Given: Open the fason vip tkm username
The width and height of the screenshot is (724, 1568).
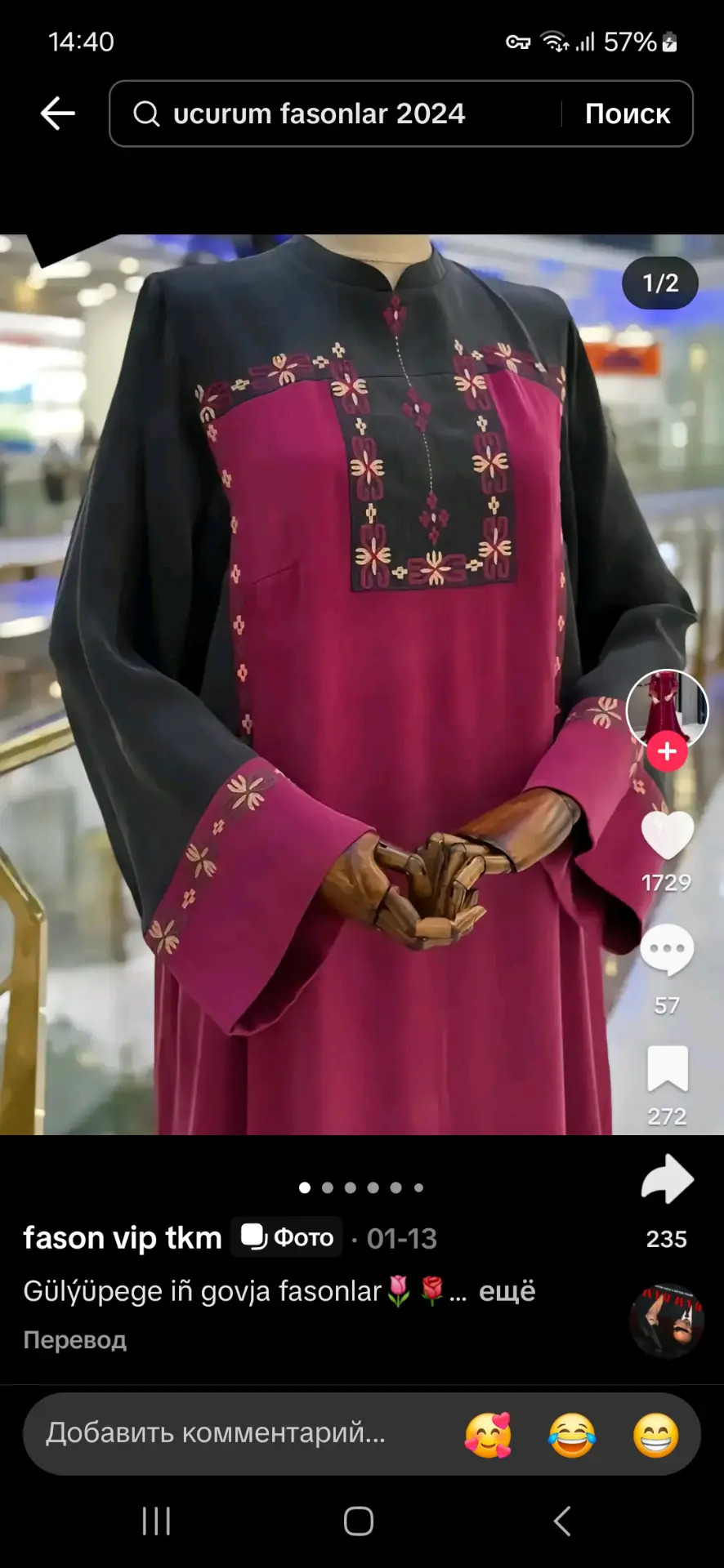Looking at the screenshot, I should [x=123, y=1237].
